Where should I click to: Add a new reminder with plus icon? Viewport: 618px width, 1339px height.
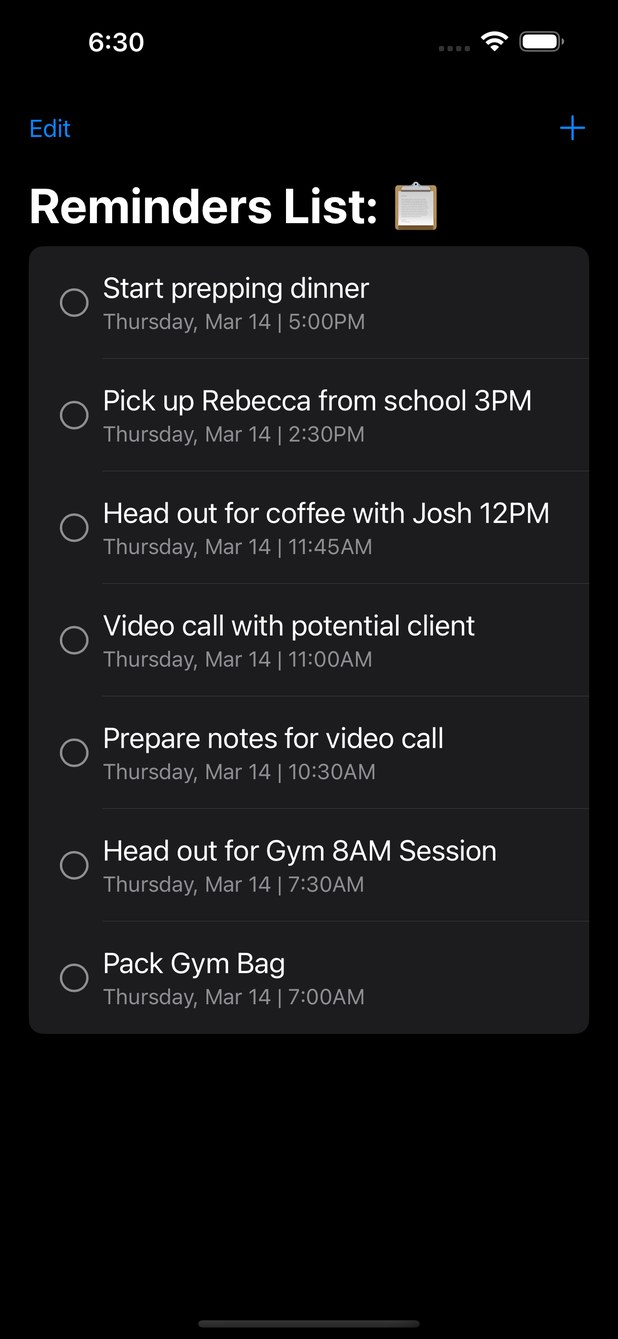pos(572,128)
